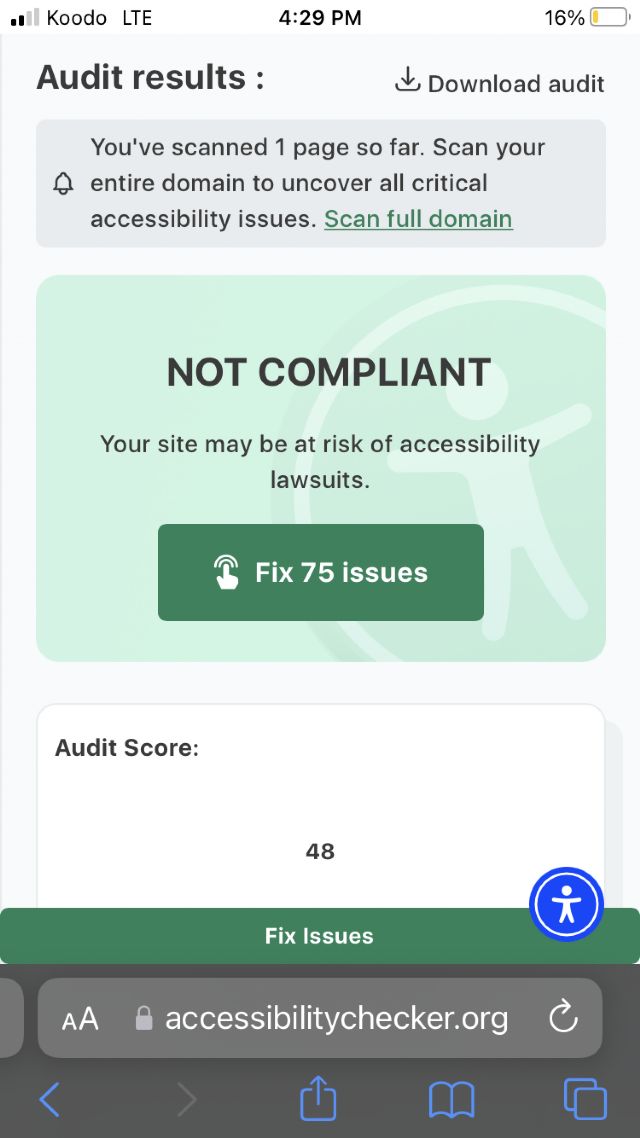Open the Scan full domain link

418,219
